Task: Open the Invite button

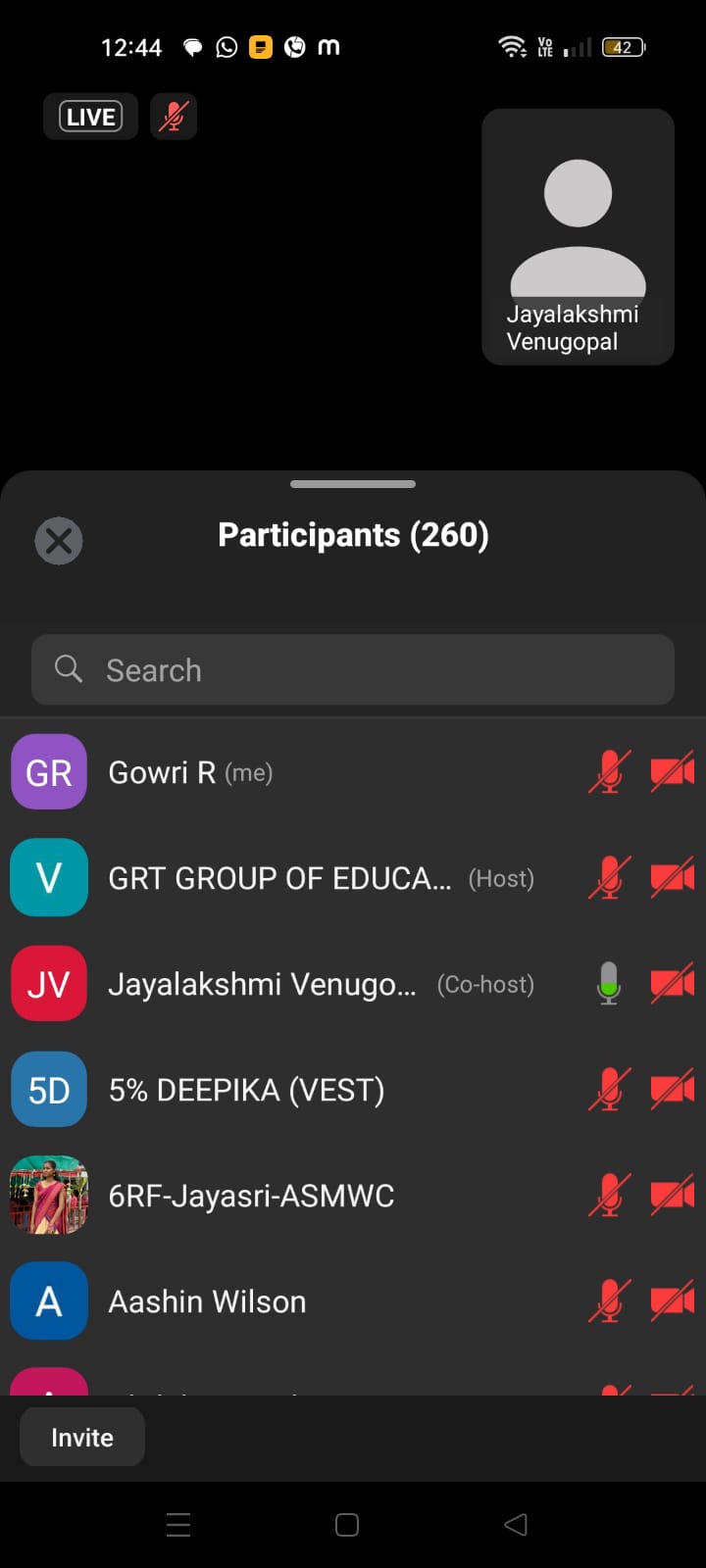Action: coord(82,1438)
